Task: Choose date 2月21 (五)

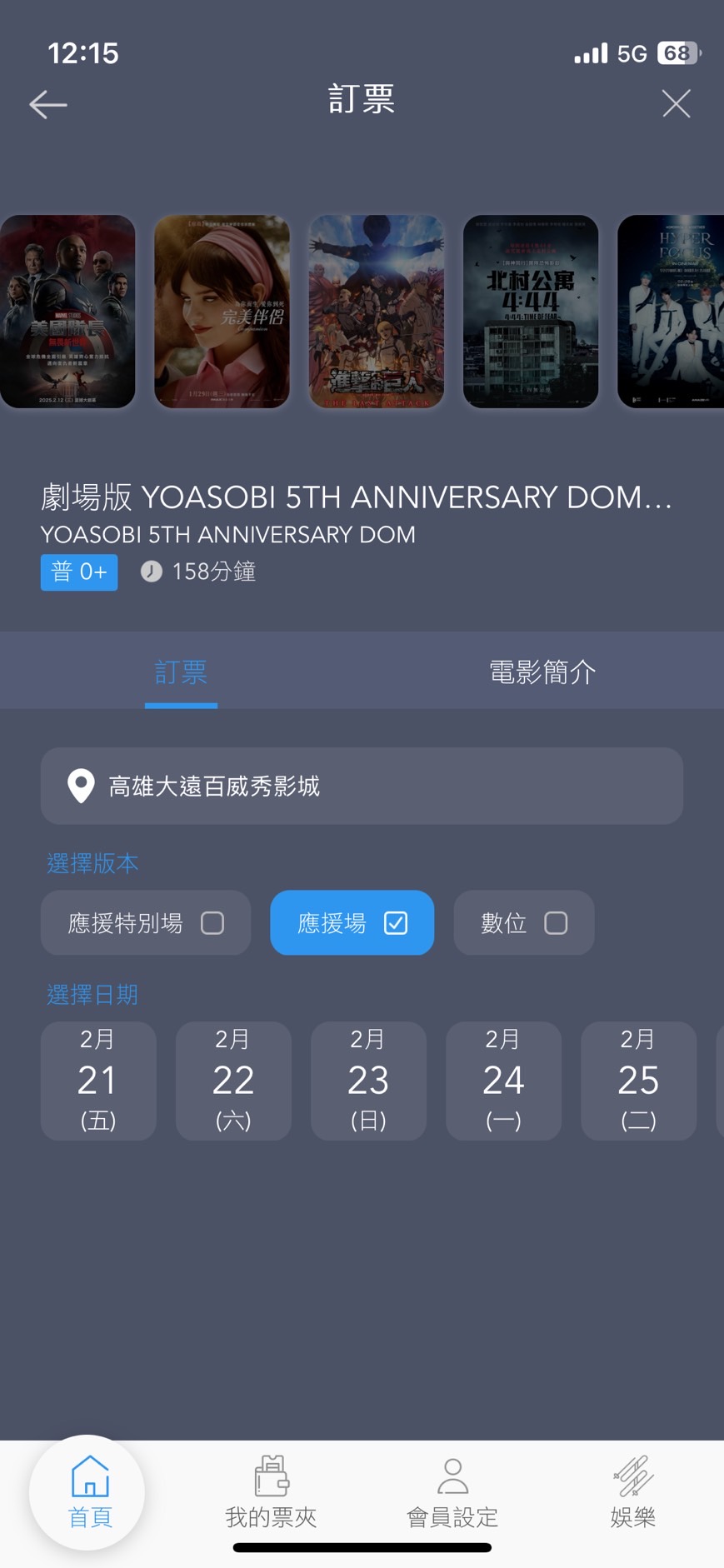Action: coord(98,1081)
